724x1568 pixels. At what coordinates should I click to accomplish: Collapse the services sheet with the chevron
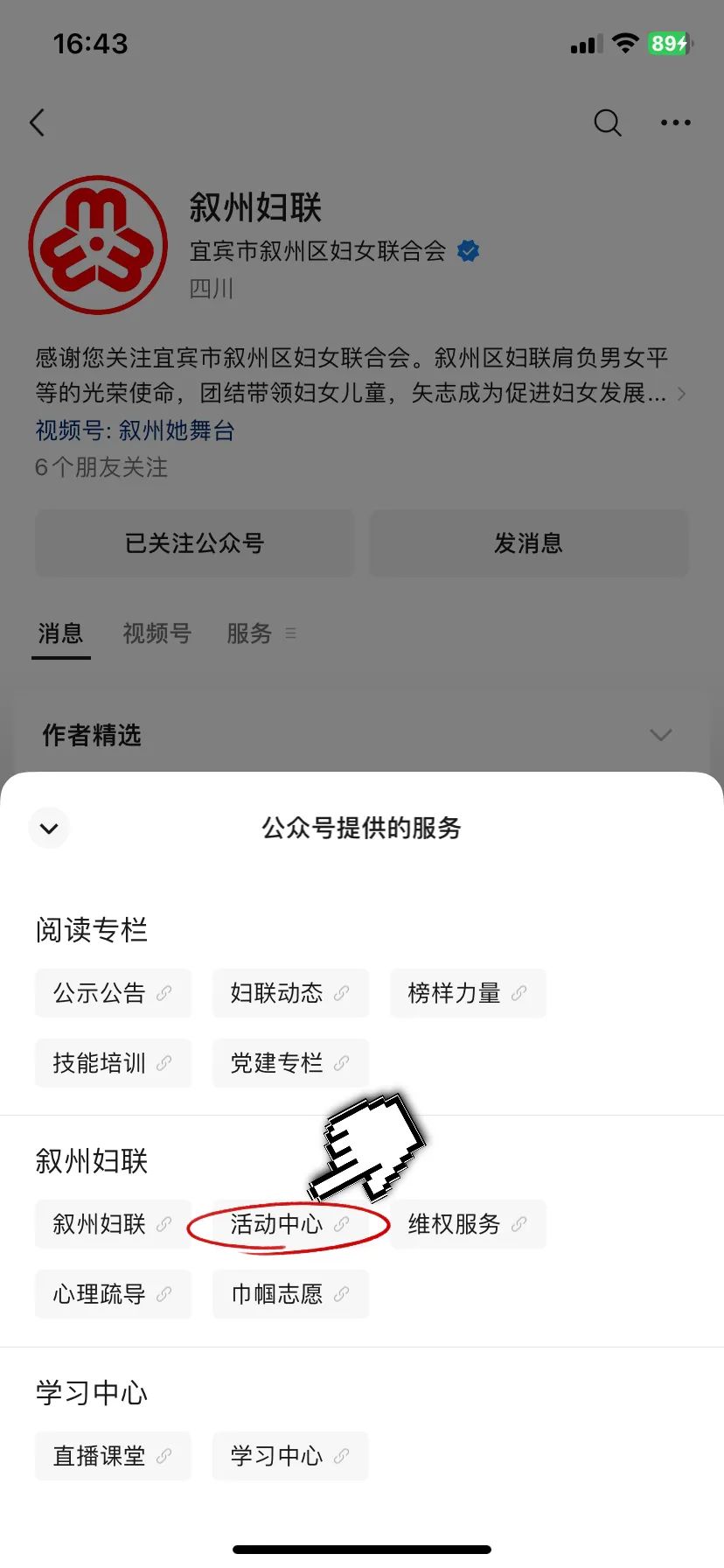point(49,828)
